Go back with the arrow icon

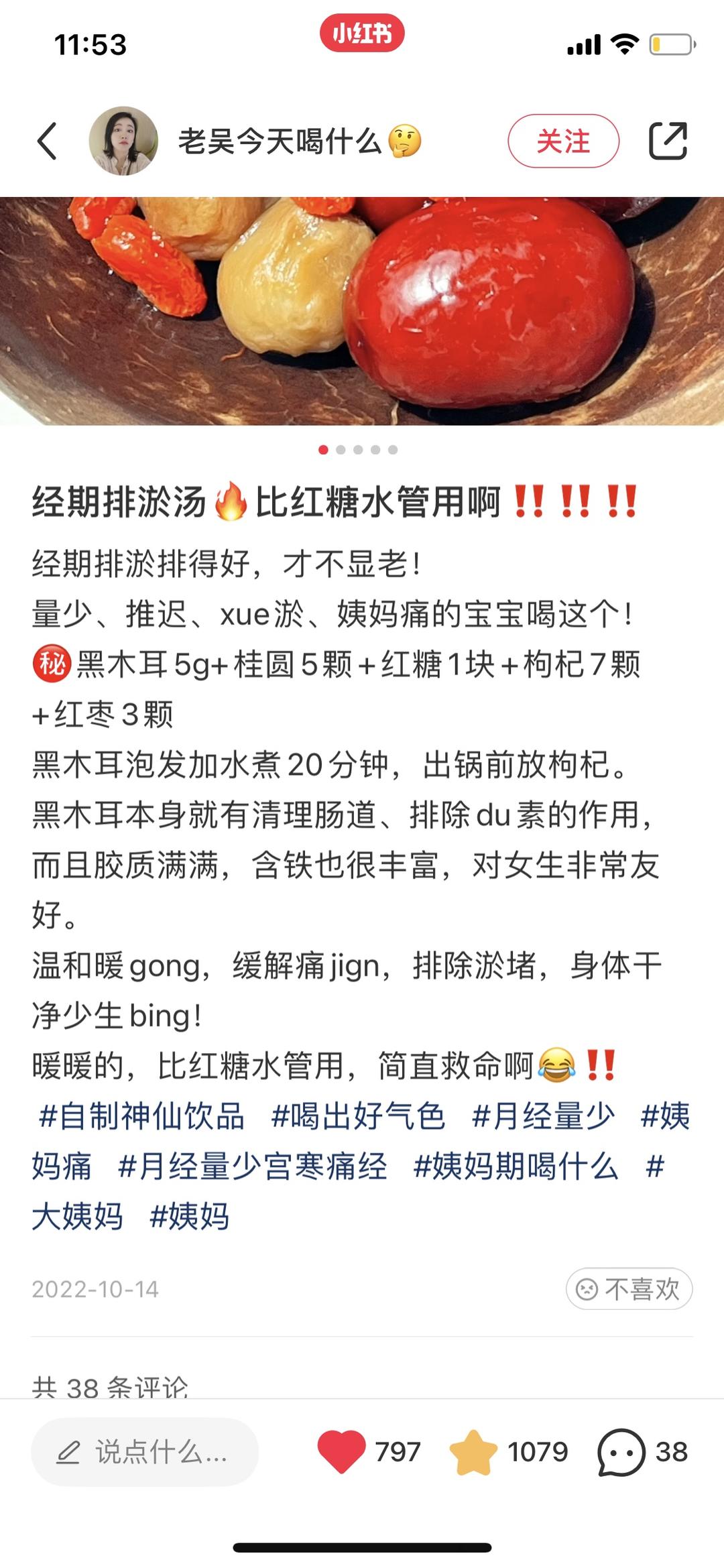coord(47,141)
